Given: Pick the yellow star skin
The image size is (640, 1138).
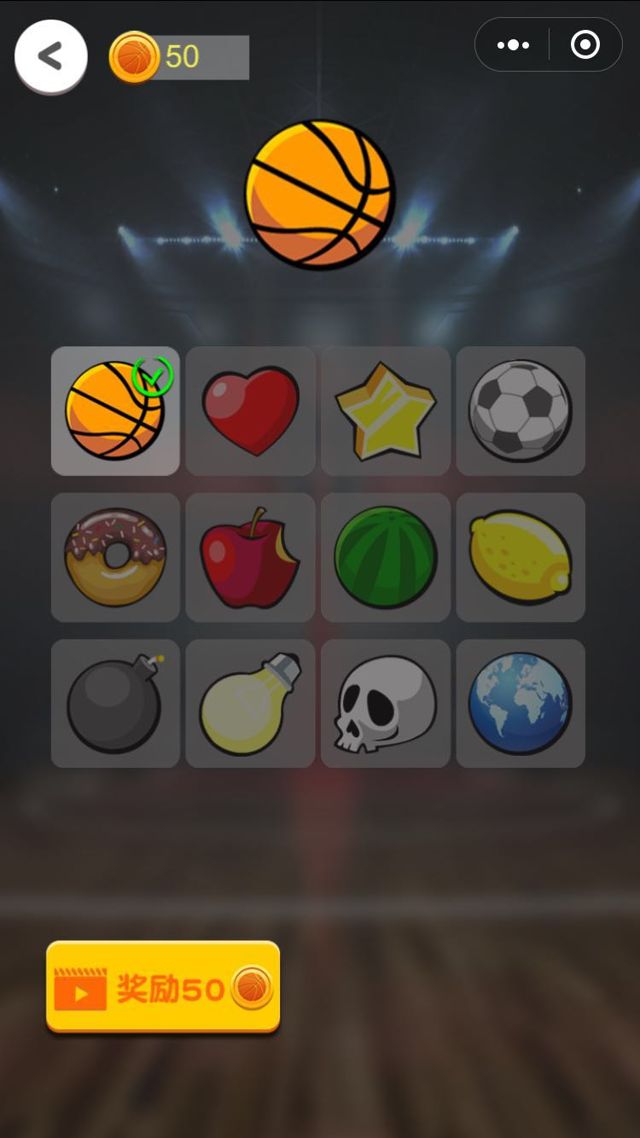Looking at the screenshot, I should pos(385,411).
